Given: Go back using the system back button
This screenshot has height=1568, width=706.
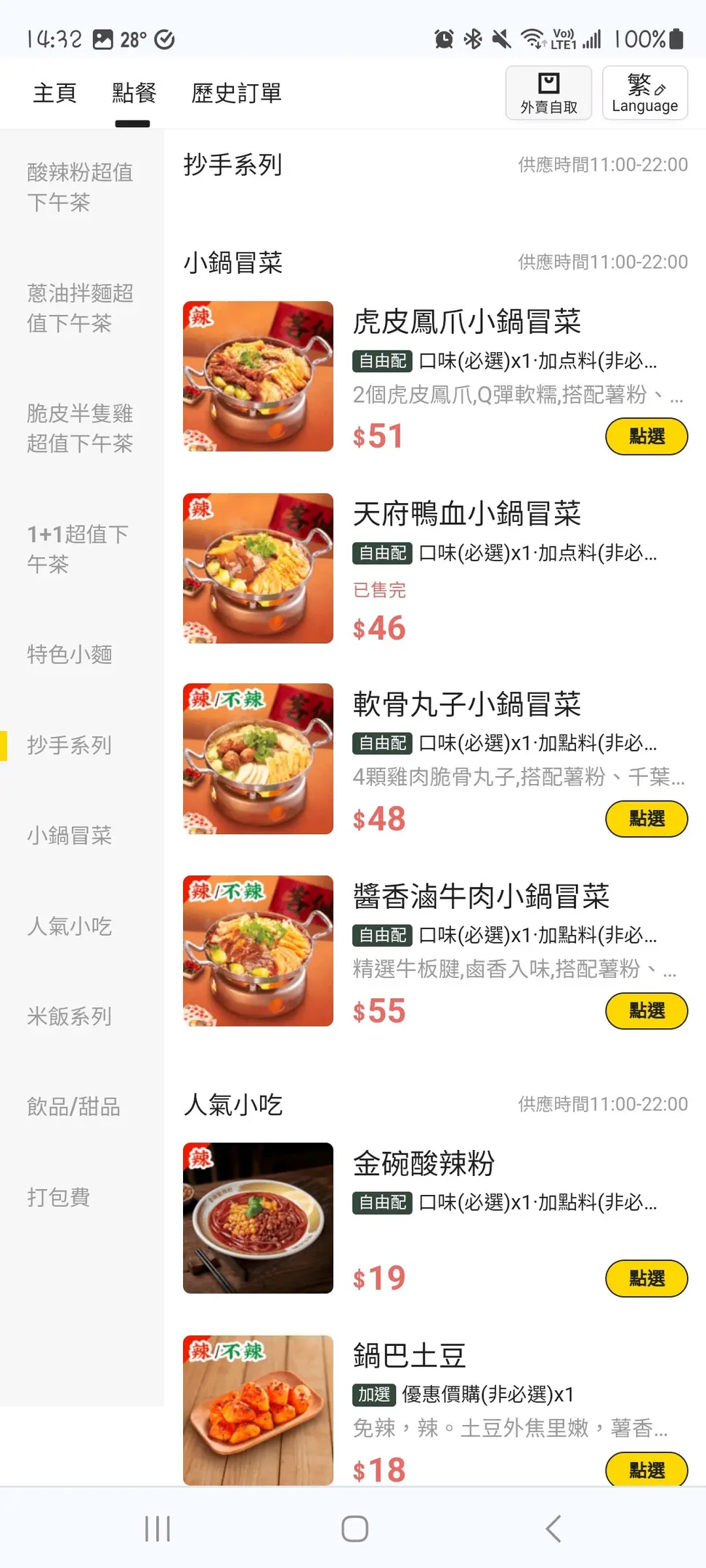Looking at the screenshot, I should pyautogui.click(x=553, y=1529).
